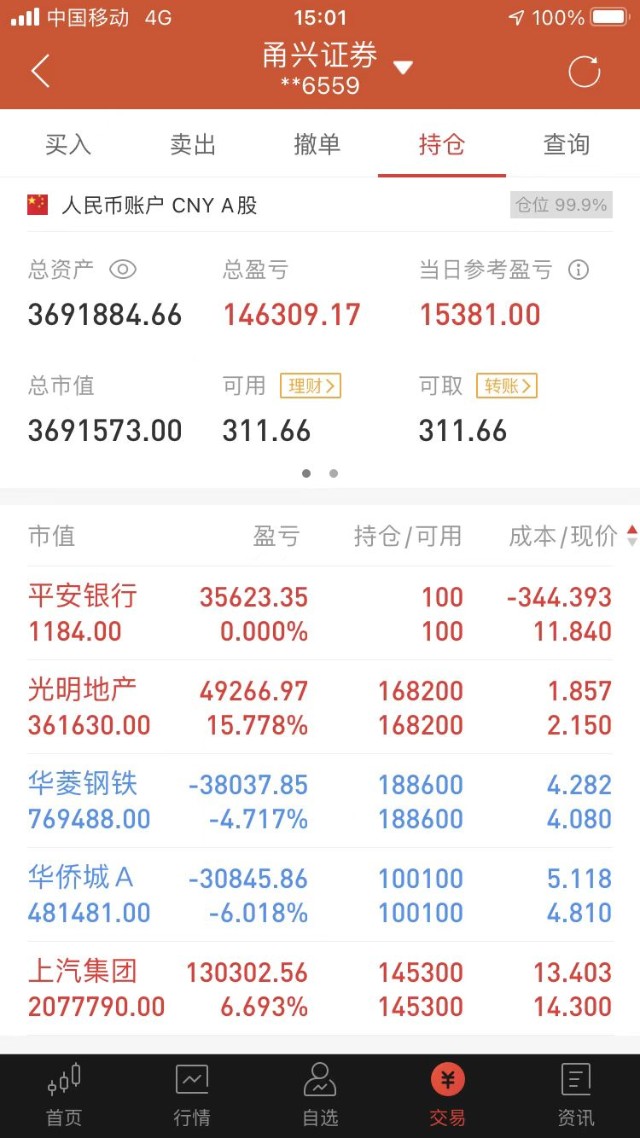Refresh the holdings data
Viewport: 640px width, 1138px height.
tap(584, 71)
